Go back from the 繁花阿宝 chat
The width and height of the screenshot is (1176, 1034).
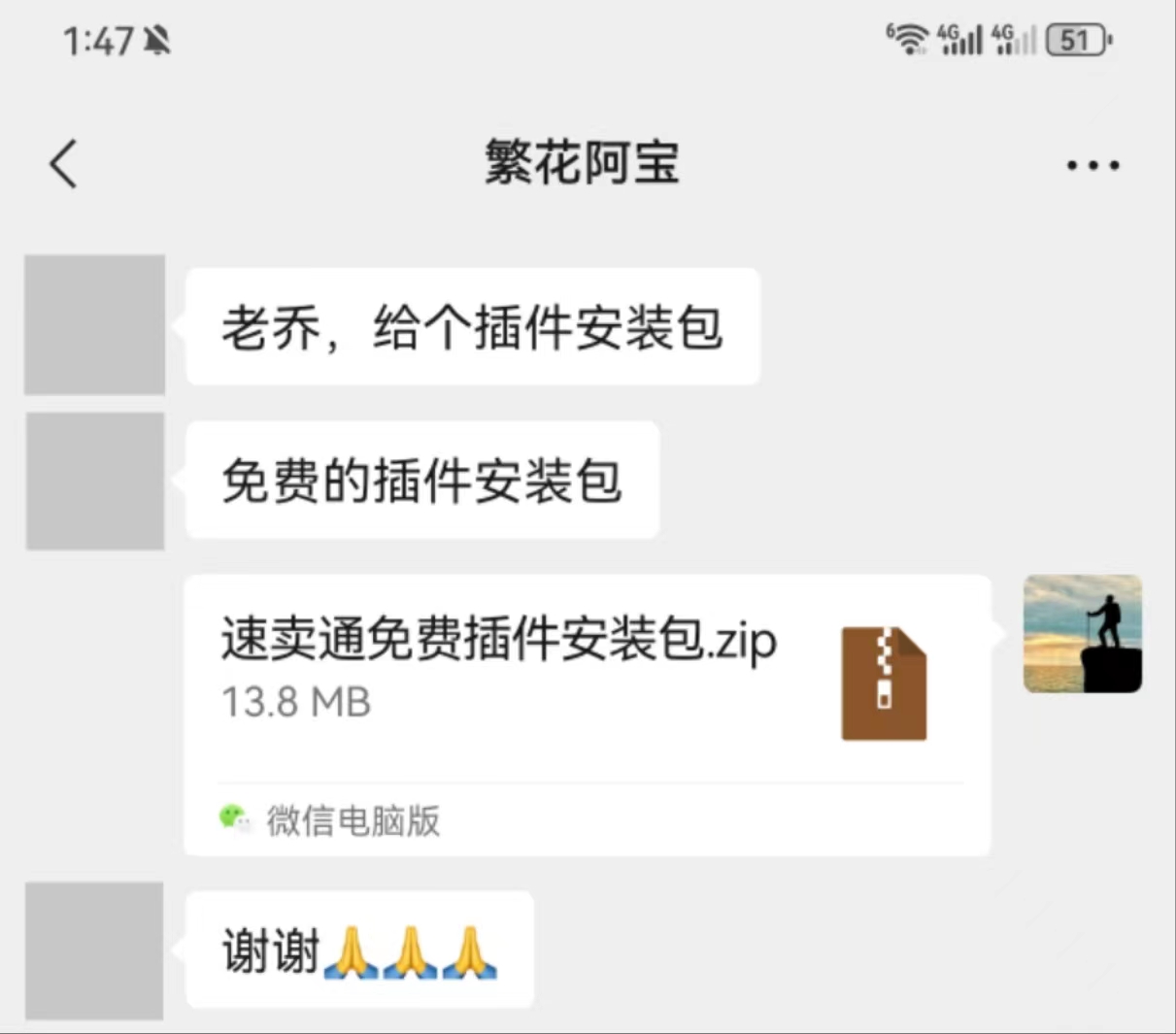[x=63, y=163]
